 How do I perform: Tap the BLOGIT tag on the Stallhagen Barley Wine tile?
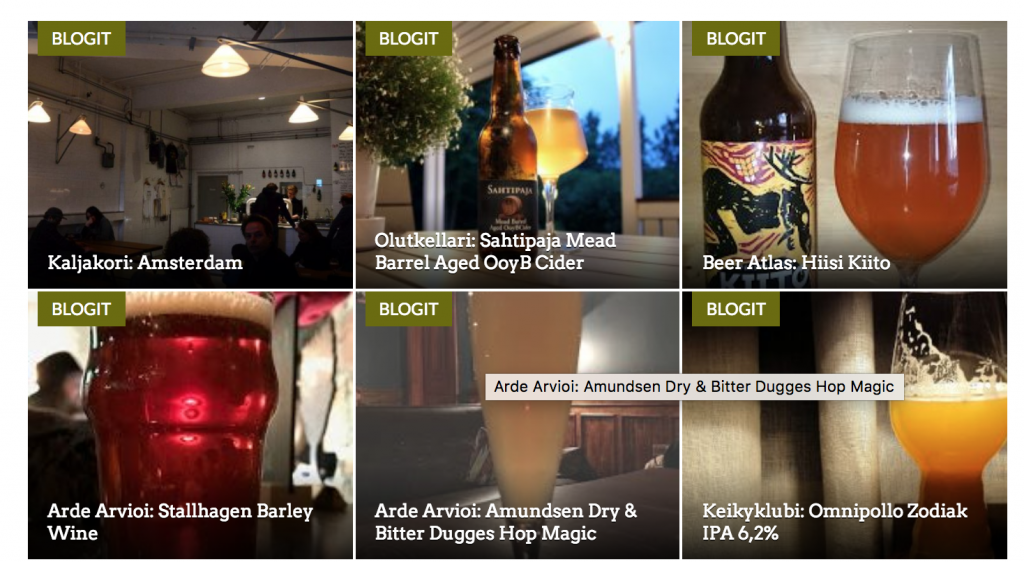click(81, 309)
